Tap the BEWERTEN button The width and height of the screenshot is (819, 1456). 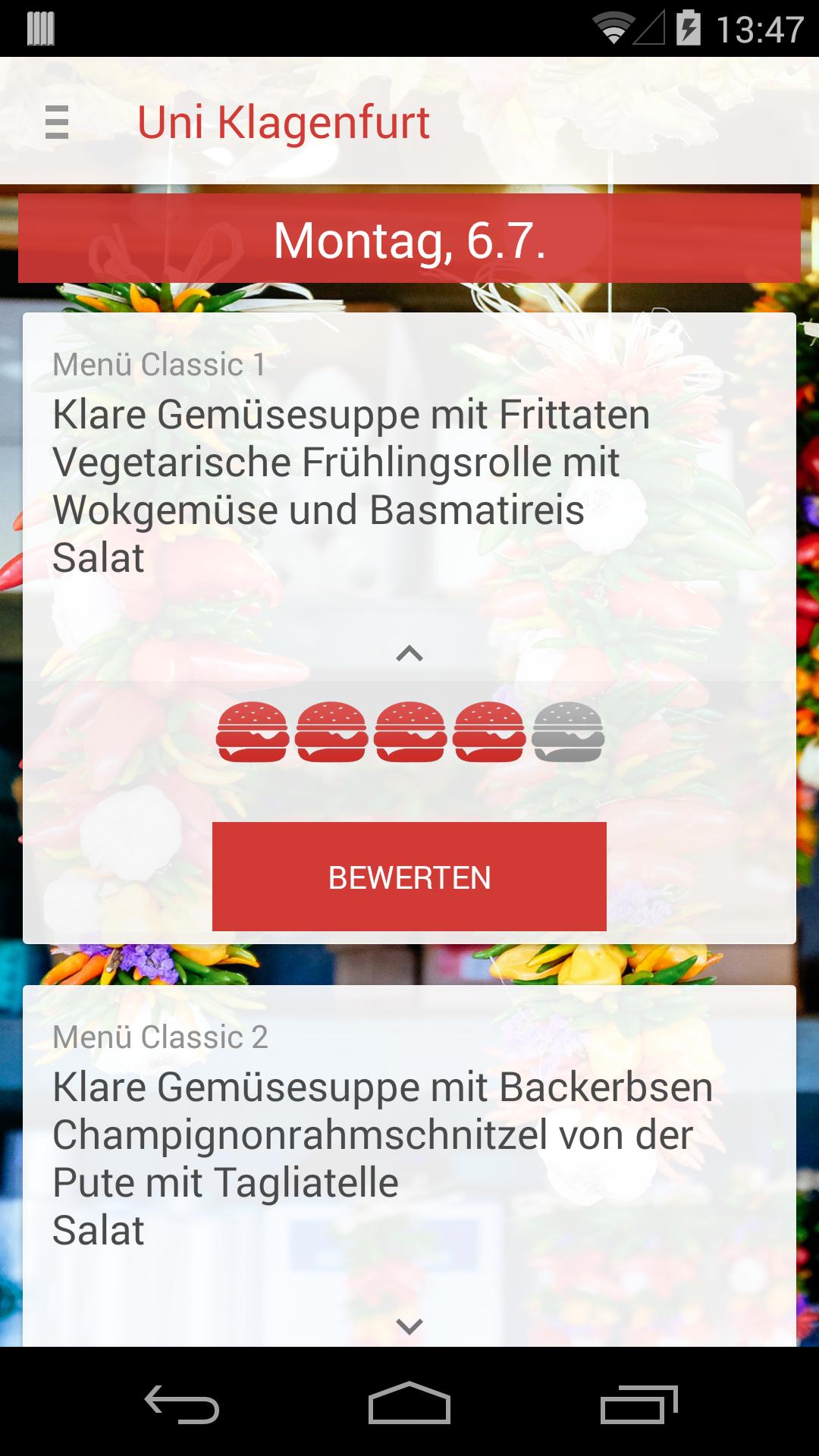point(409,877)
